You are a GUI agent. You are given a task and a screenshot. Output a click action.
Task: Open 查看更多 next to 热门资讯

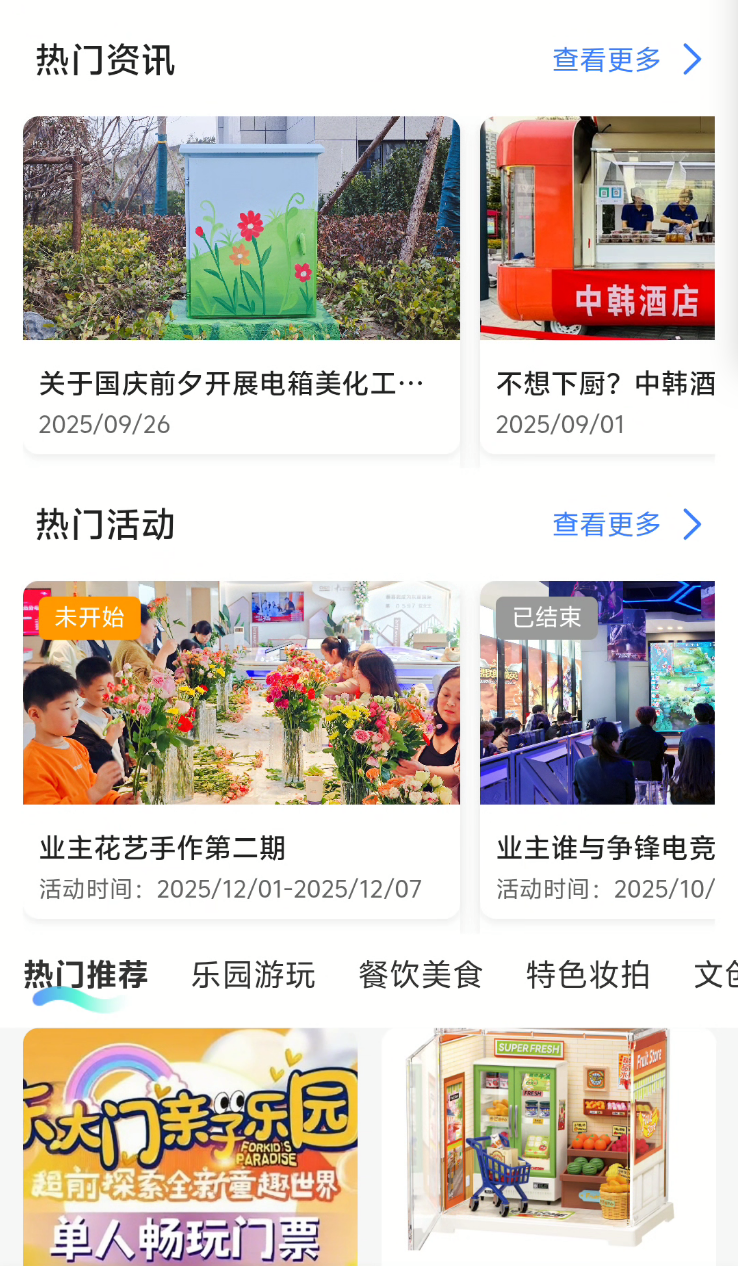click(626, 60)
